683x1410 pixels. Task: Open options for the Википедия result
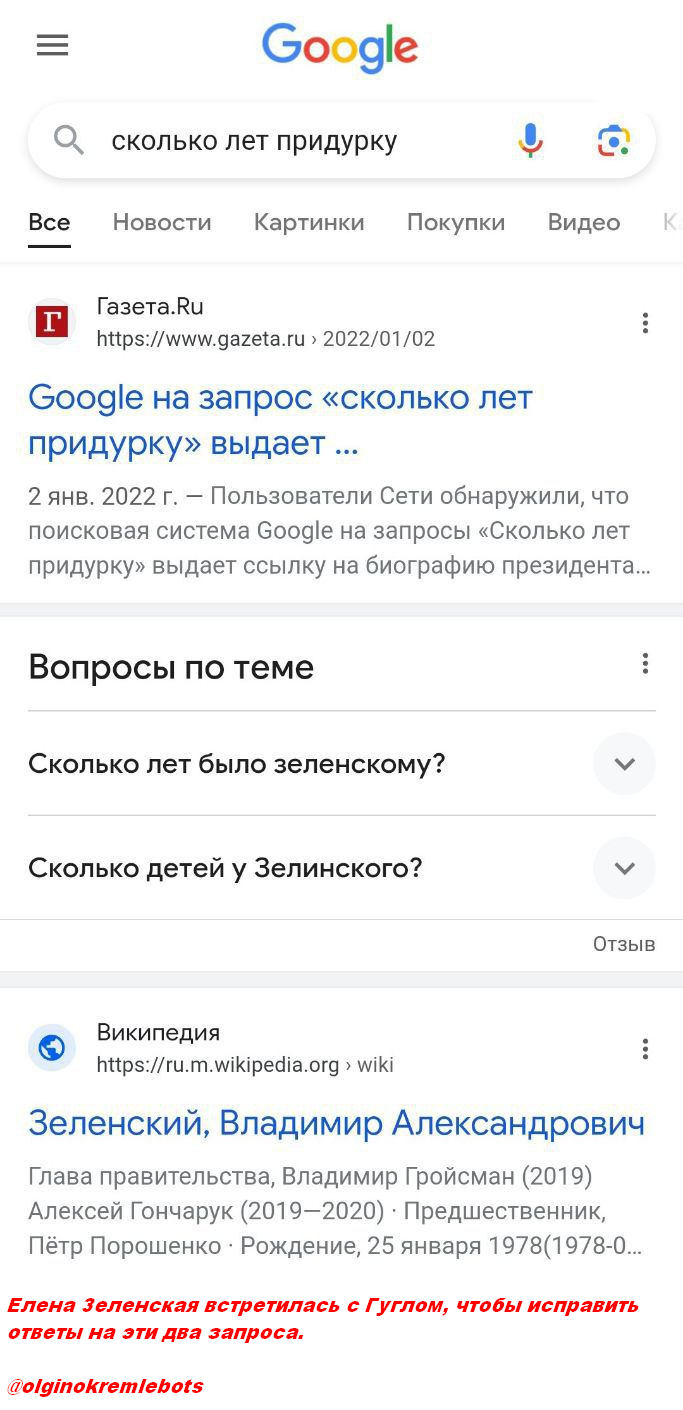(x=645, y=1049)
